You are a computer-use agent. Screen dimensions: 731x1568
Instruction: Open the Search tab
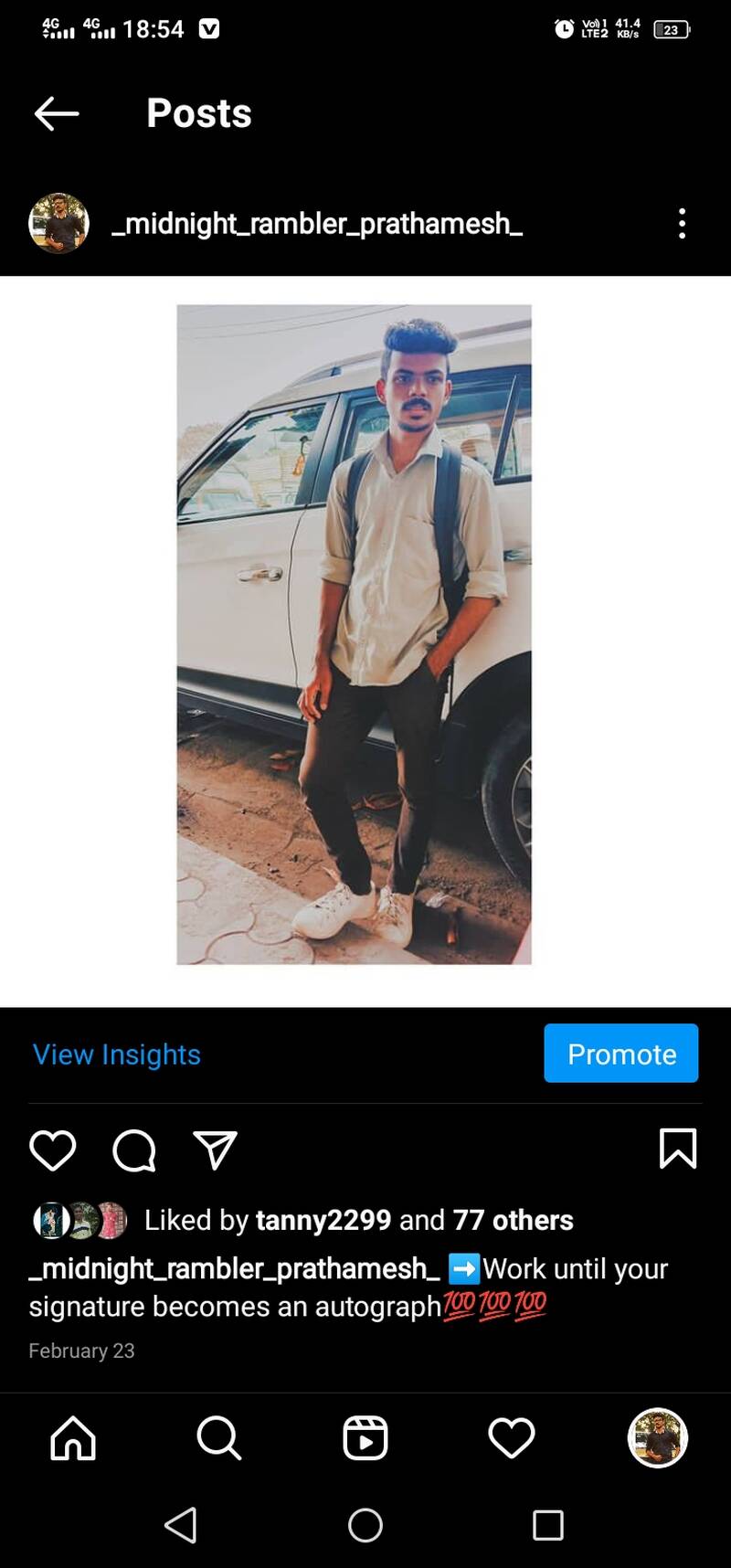(x=219, y=1438)
